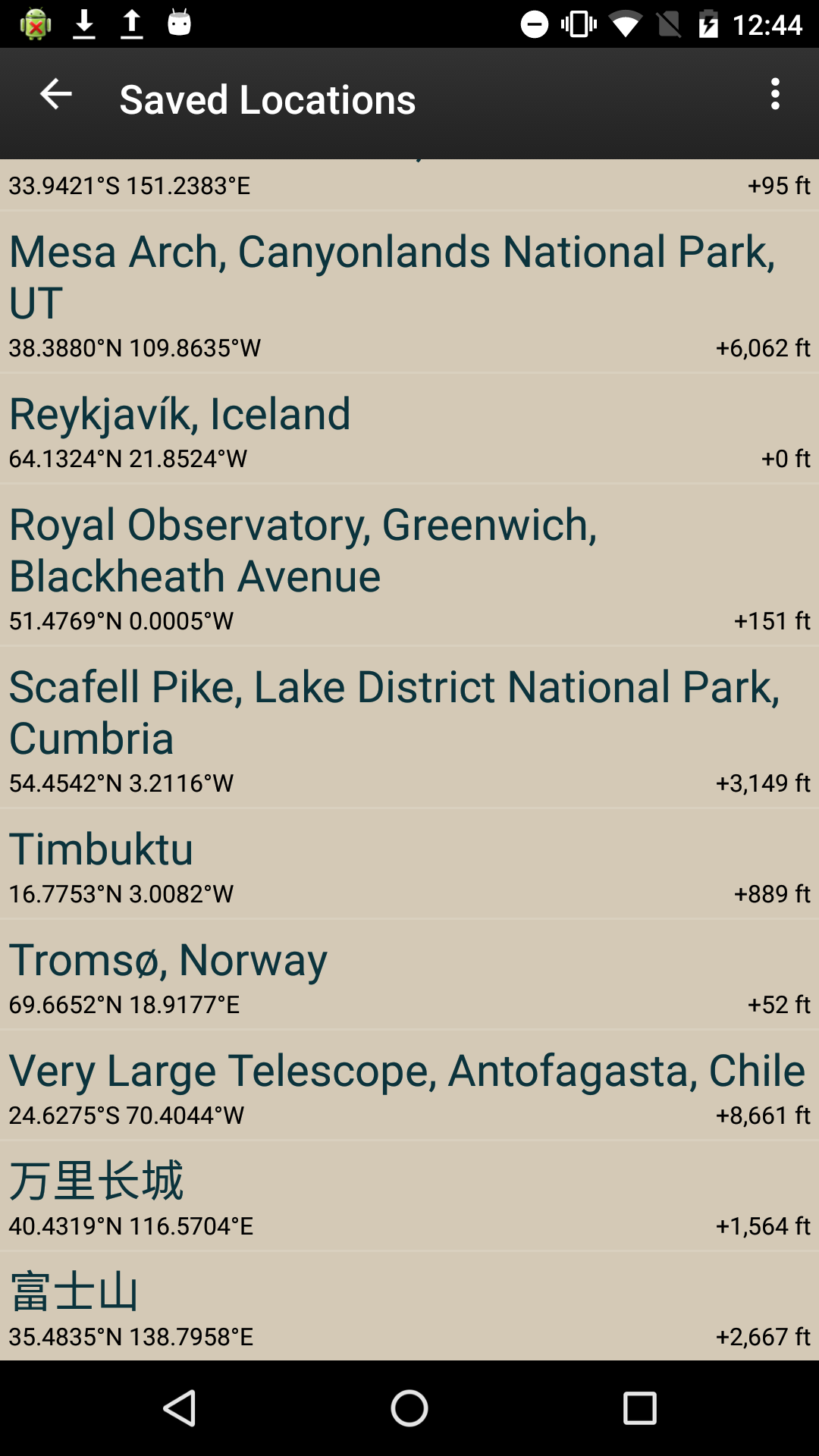Viewport: 819px width, 1456px height.
Task: Tap the back arrow in the app bar
Action: click(x=55, y=96)
